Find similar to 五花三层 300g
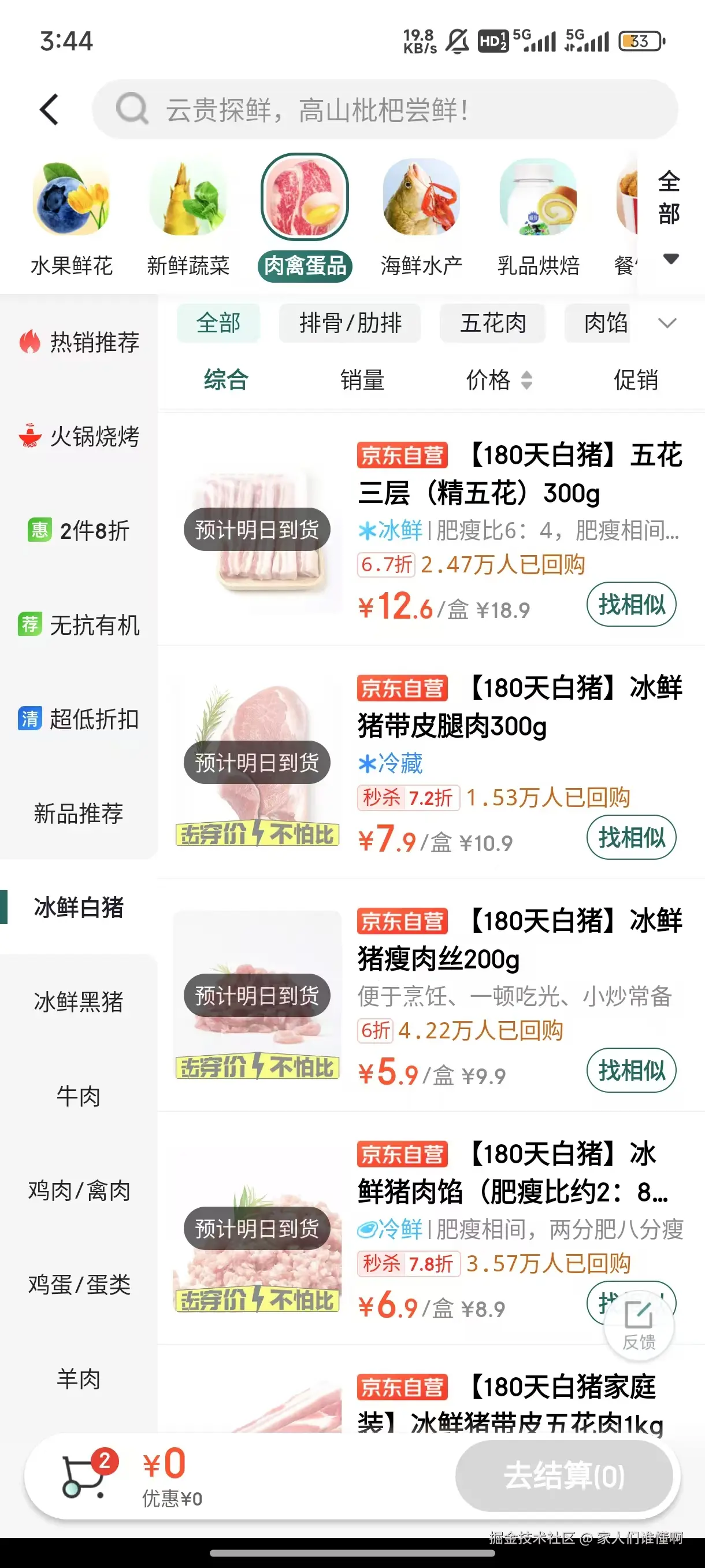 (x=631, y=604)
